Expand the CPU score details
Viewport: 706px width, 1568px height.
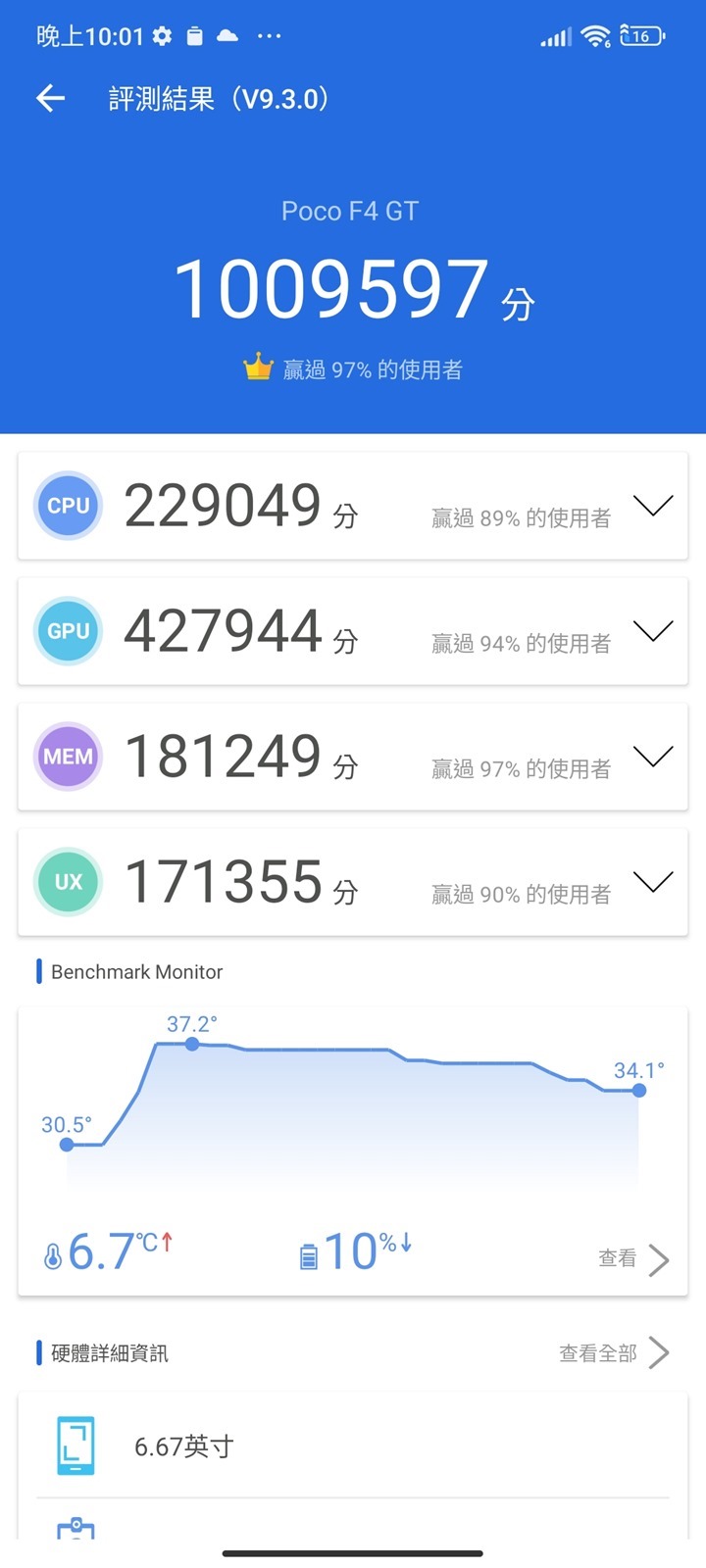[x=653, y=506]
